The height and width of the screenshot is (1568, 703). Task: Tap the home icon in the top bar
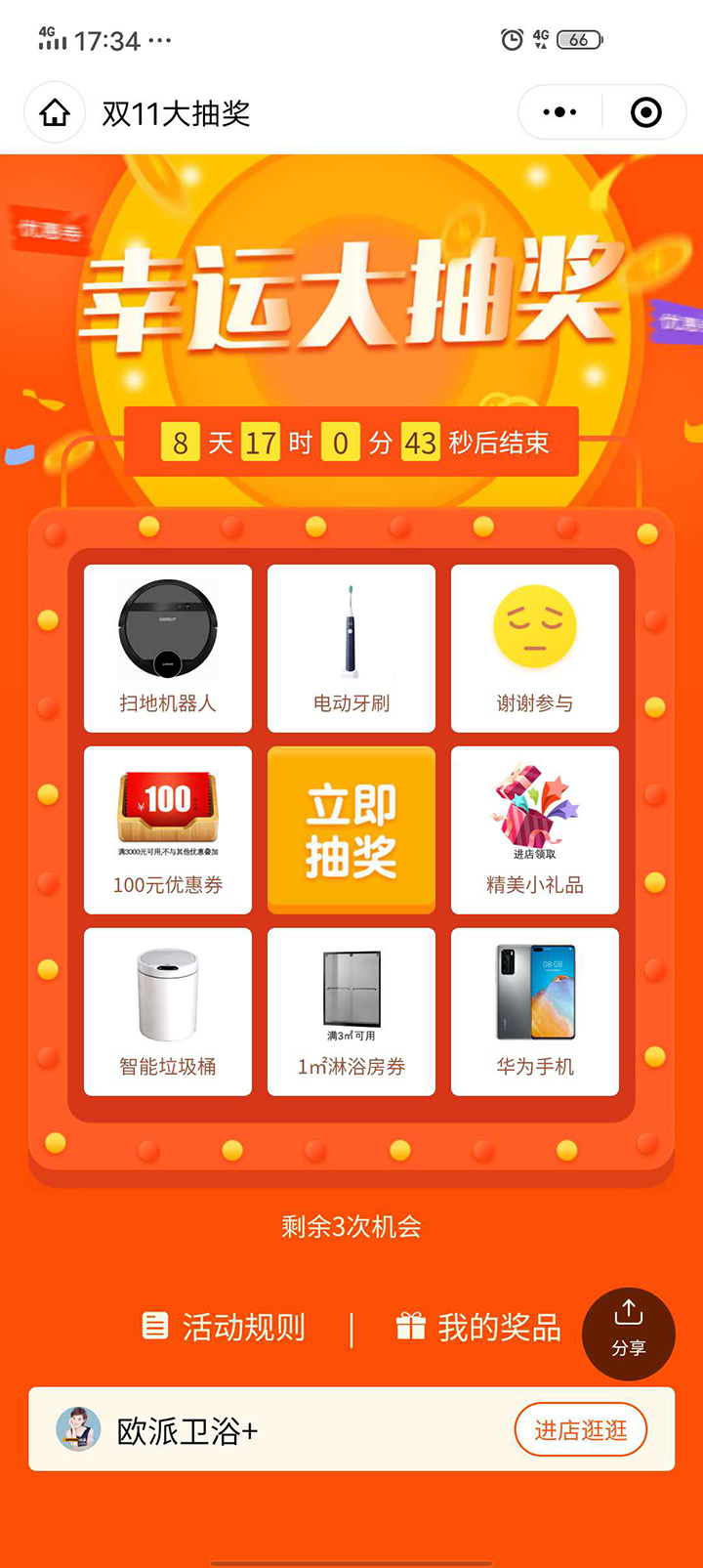55,113
